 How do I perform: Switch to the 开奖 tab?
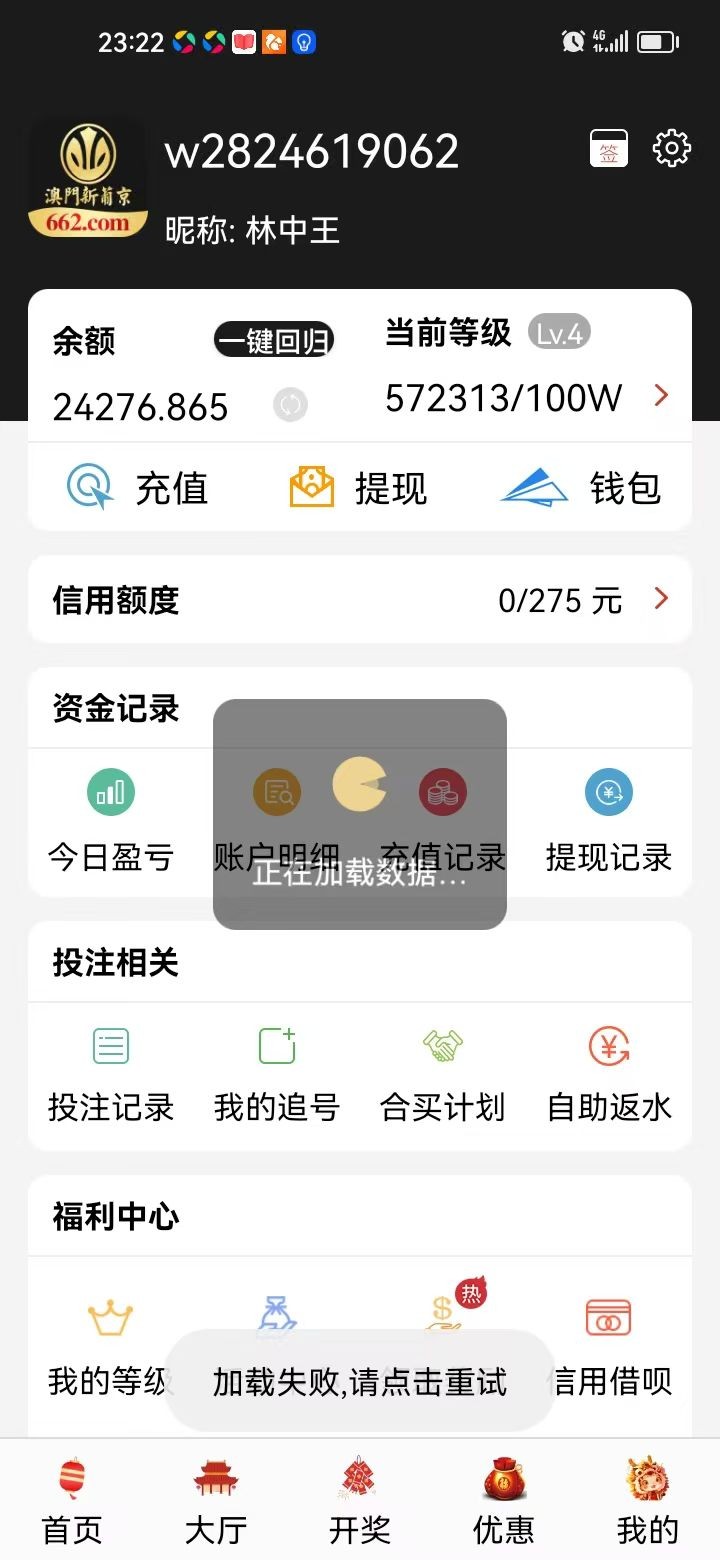tap(360, 1501)
